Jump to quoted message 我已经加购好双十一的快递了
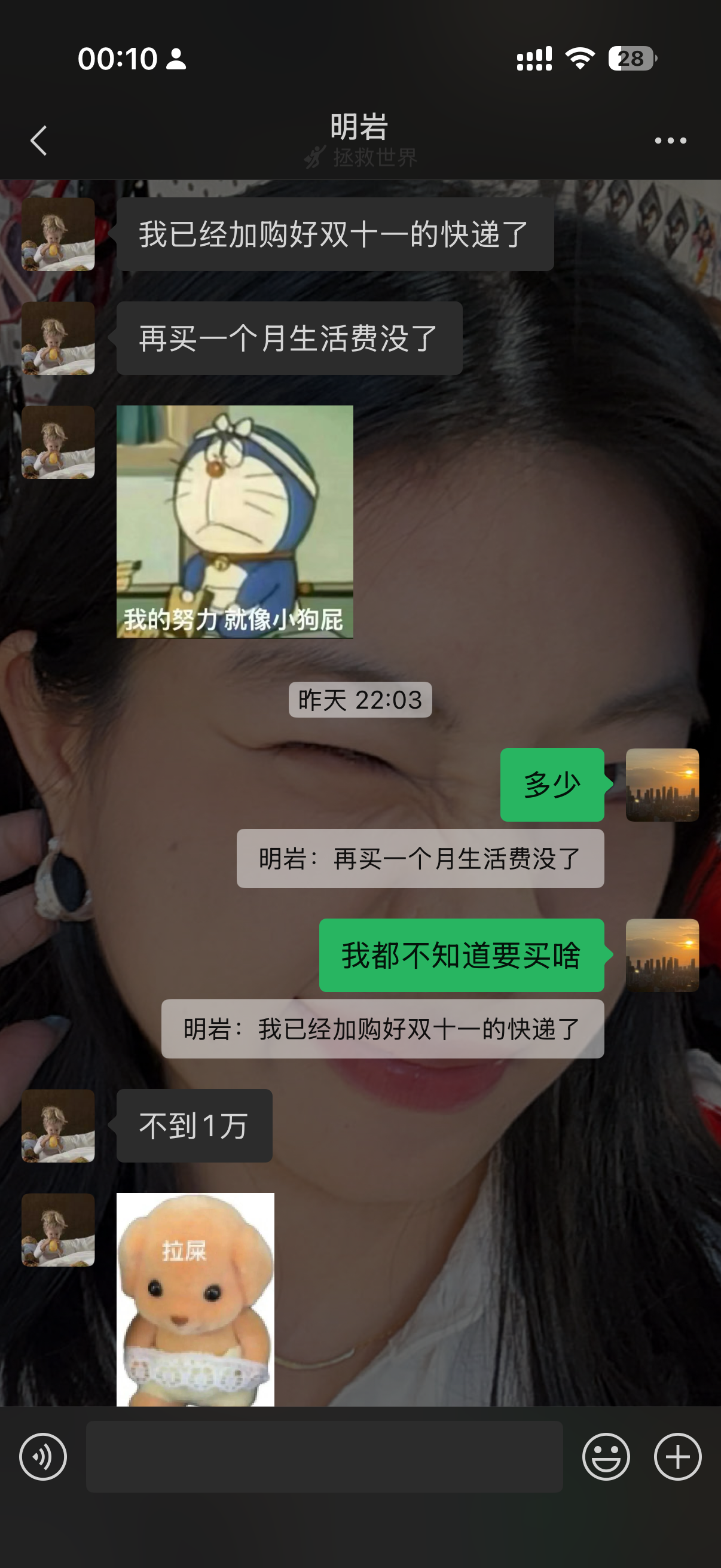This screenshot has width=721, height=1568. click(x=382, y=1029)
